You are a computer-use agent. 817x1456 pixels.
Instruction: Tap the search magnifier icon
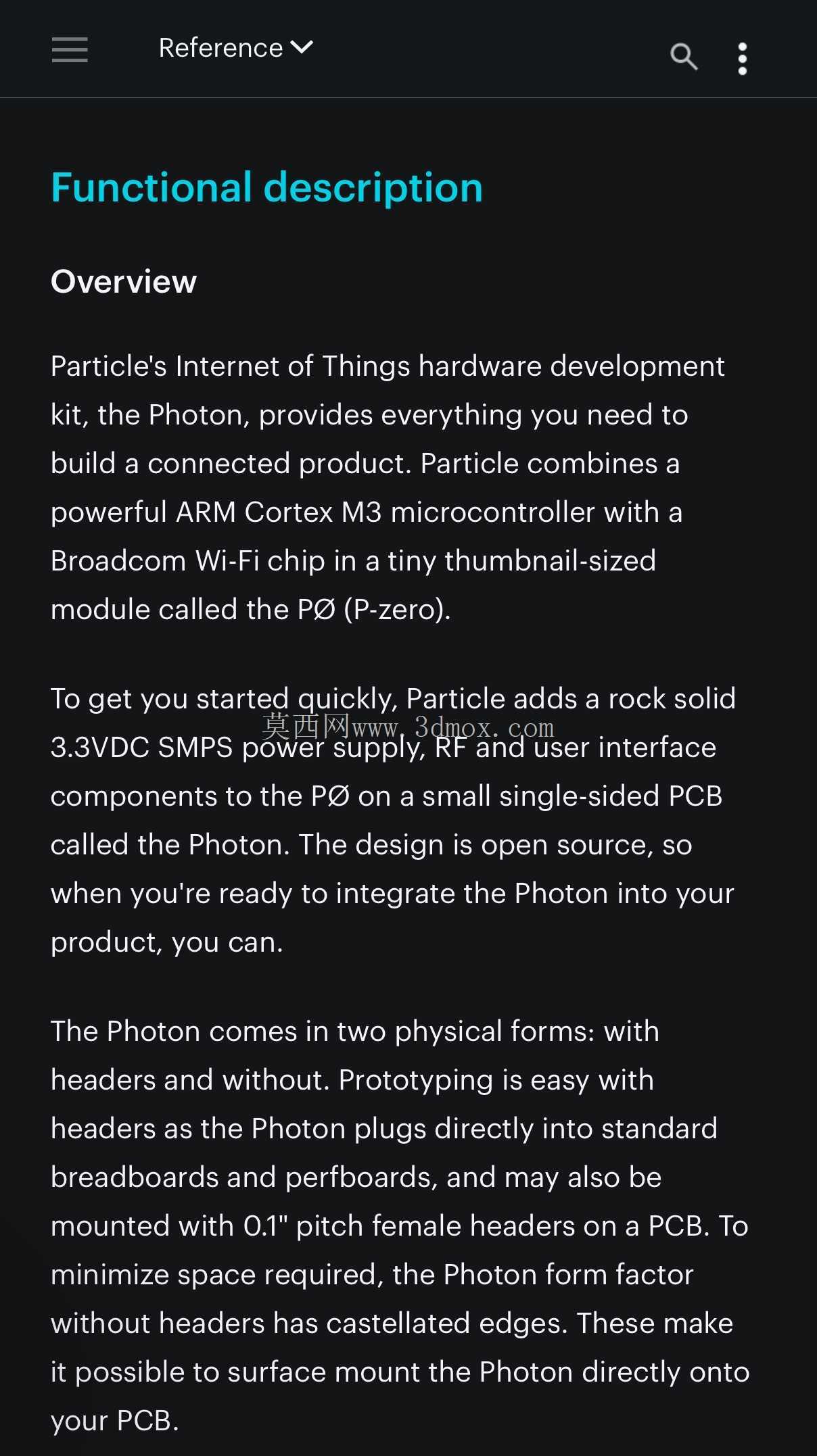tap(684, 57)
